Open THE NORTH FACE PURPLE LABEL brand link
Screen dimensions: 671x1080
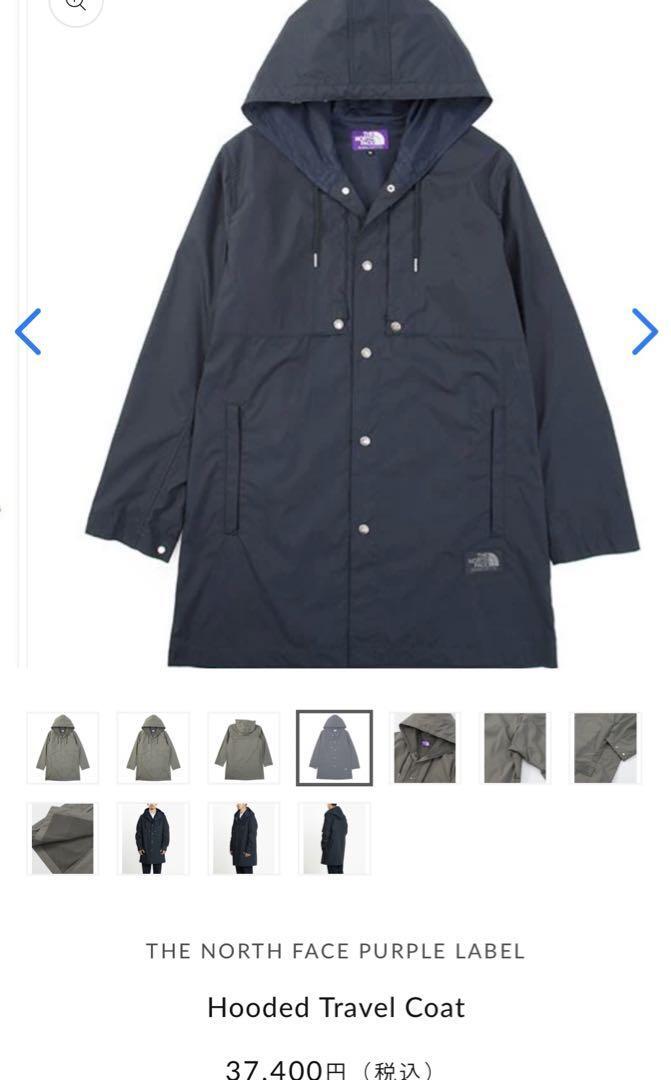(336, 951)
